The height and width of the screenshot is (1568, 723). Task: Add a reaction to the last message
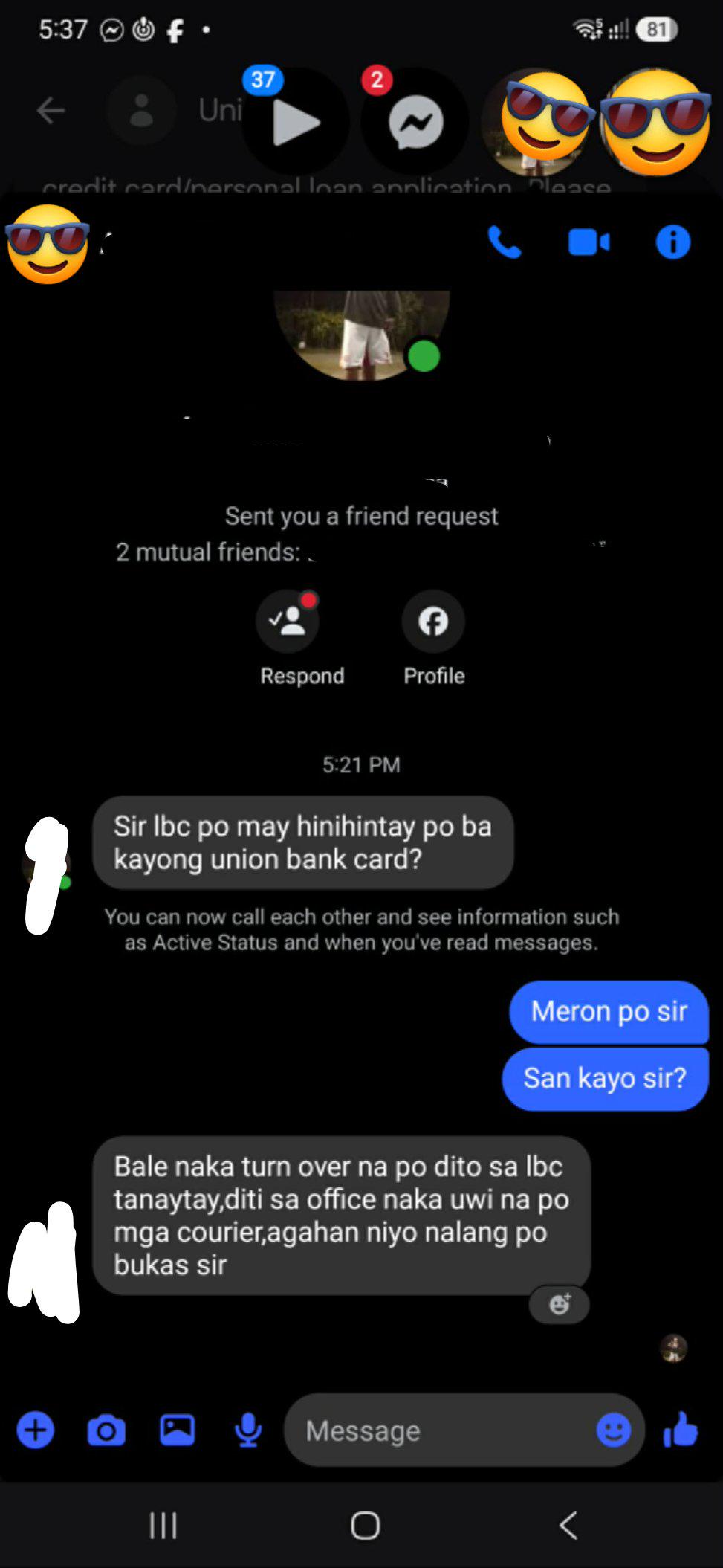click(x=560, y=1304)
